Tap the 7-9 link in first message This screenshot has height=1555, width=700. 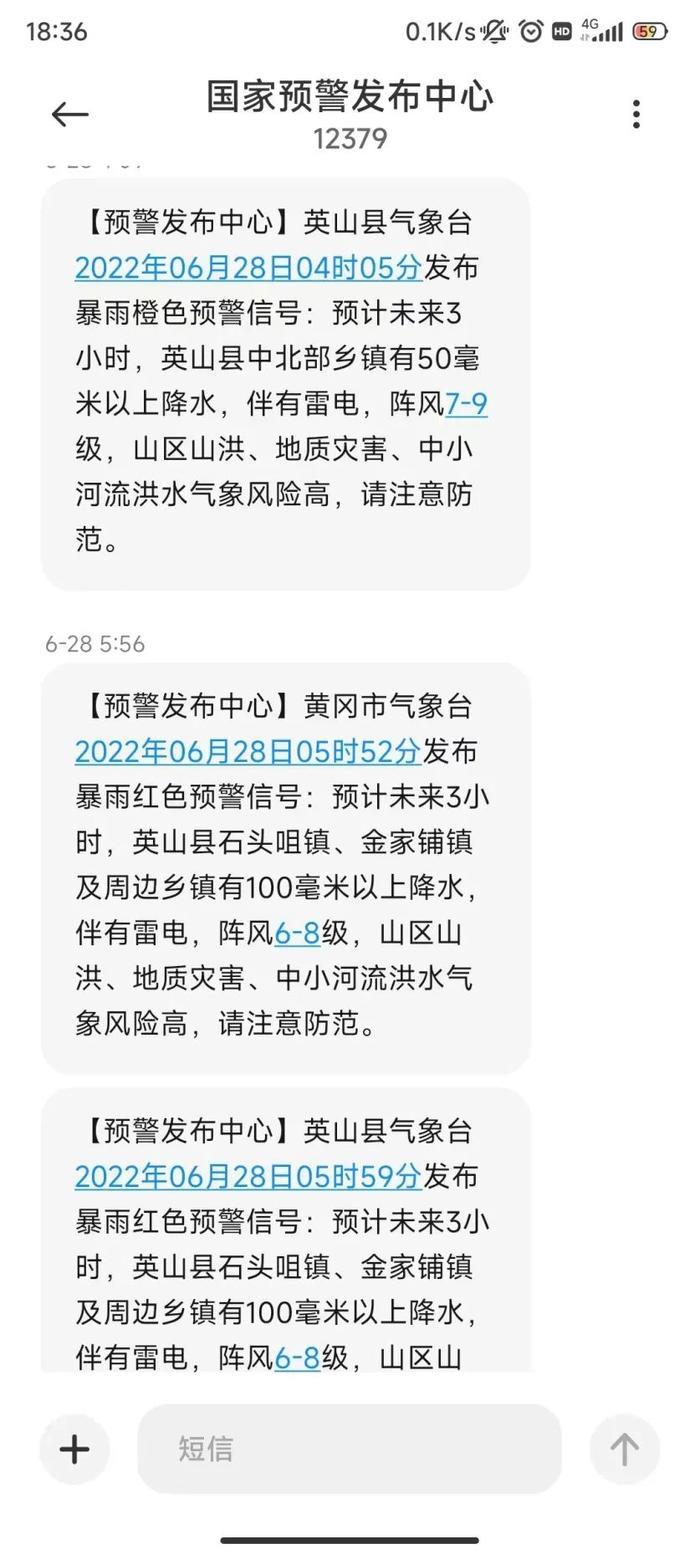click(x=466, y=404)
